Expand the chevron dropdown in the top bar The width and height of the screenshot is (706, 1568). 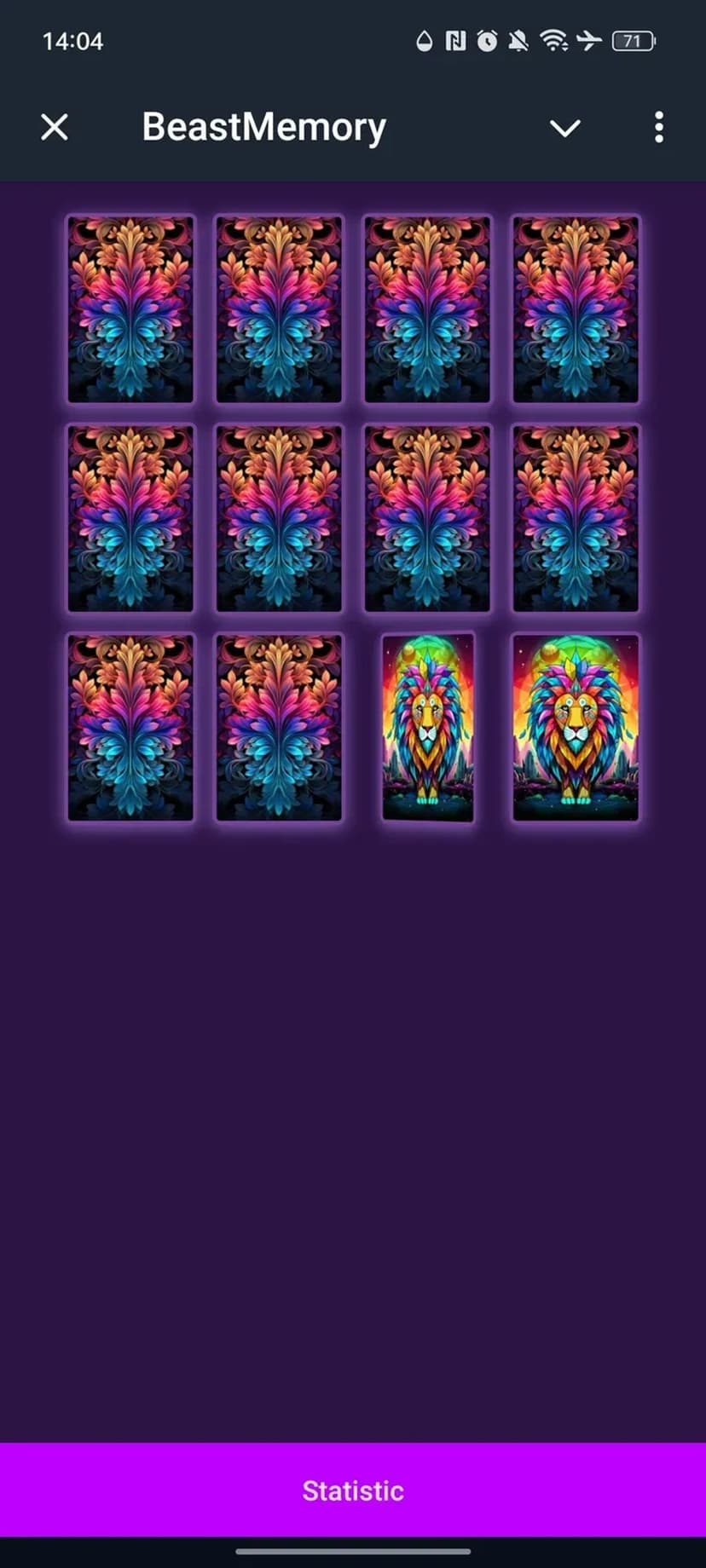[x=564, y=128]
